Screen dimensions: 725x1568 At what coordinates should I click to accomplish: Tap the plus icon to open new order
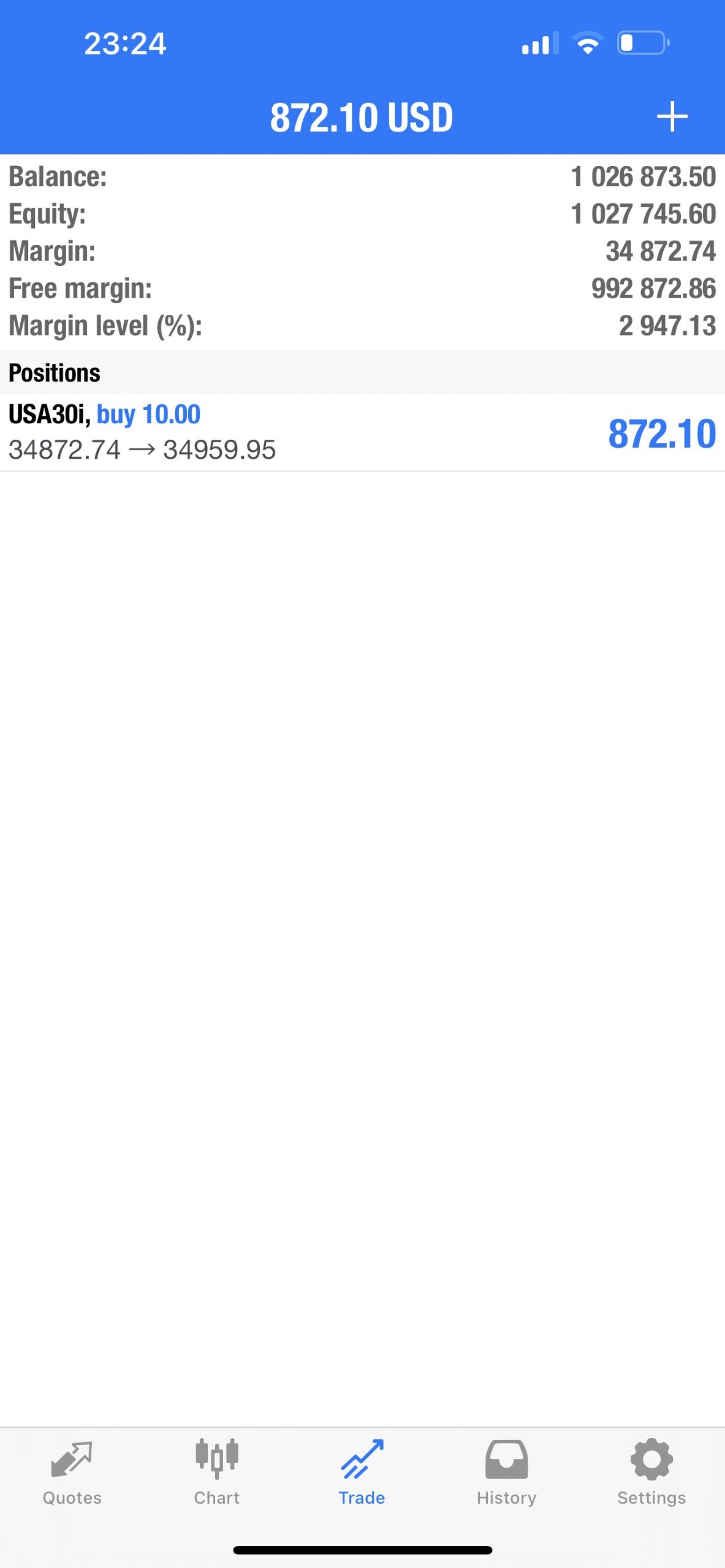tap(672, 116)
